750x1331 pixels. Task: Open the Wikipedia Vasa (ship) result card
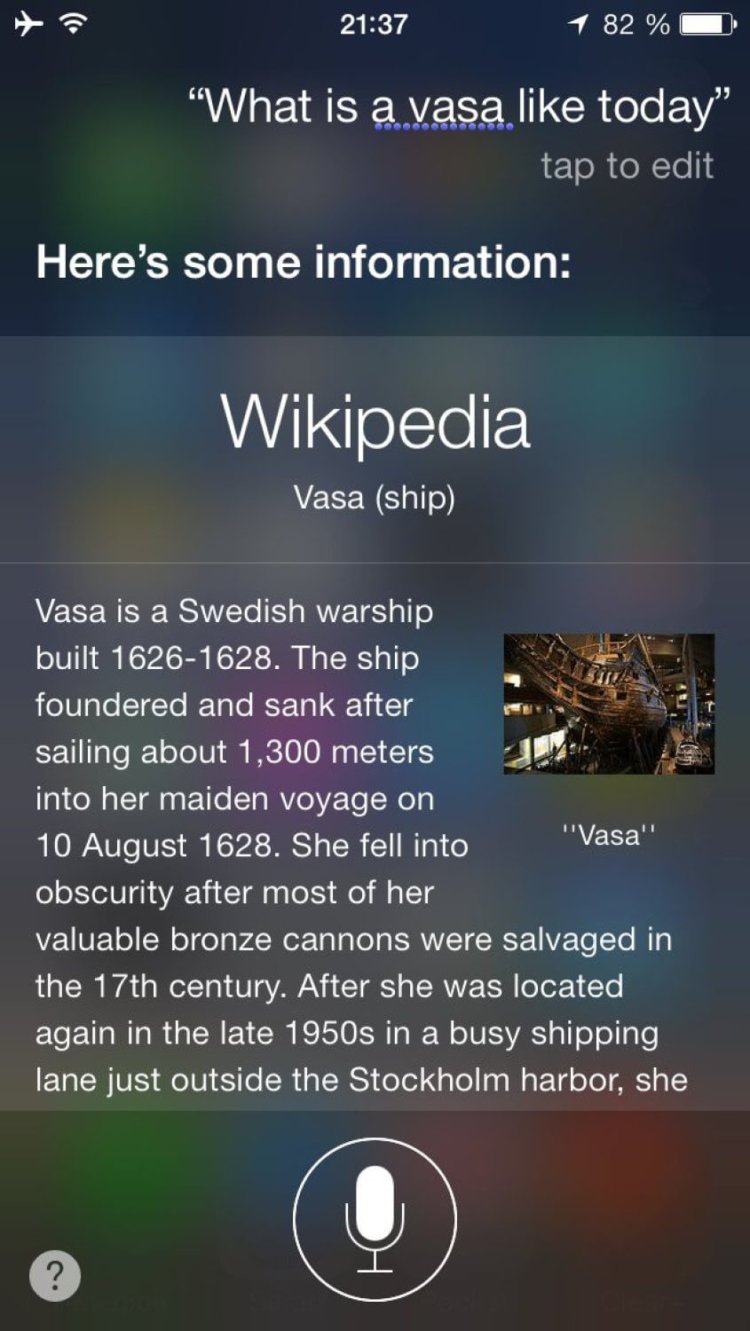click(x=375, y=450)
